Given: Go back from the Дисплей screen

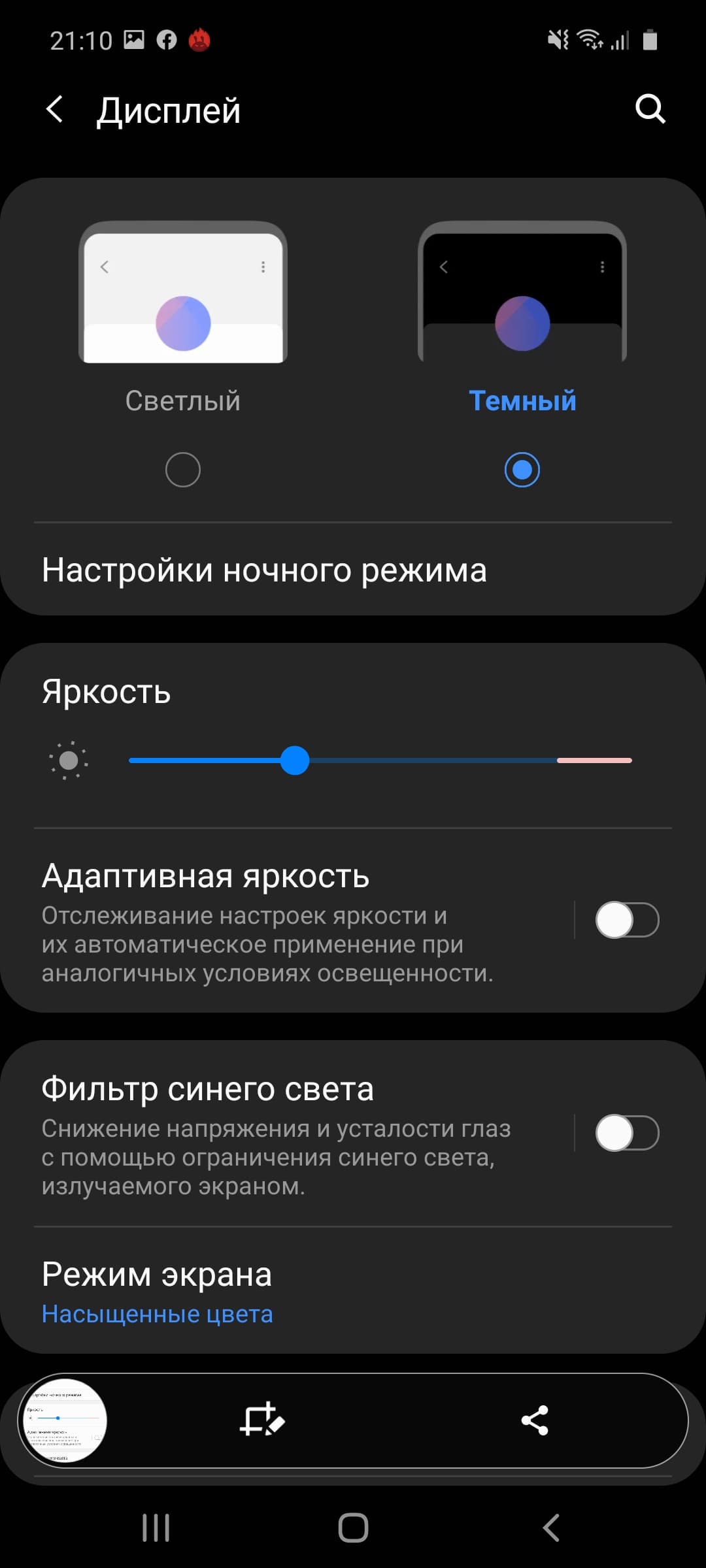Looking at the screenshot, I should (x=56, y=109).
